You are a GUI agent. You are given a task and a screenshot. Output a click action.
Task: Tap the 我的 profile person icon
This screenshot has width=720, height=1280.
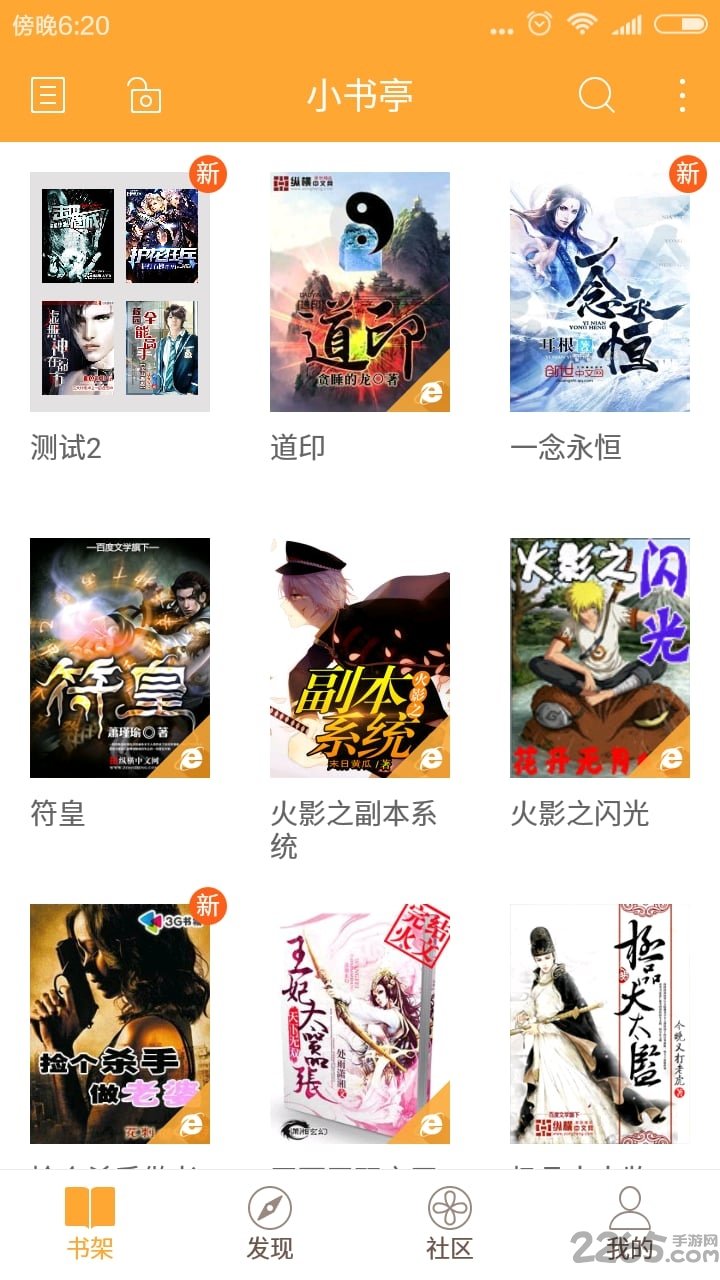click(x=629, y=1210)
